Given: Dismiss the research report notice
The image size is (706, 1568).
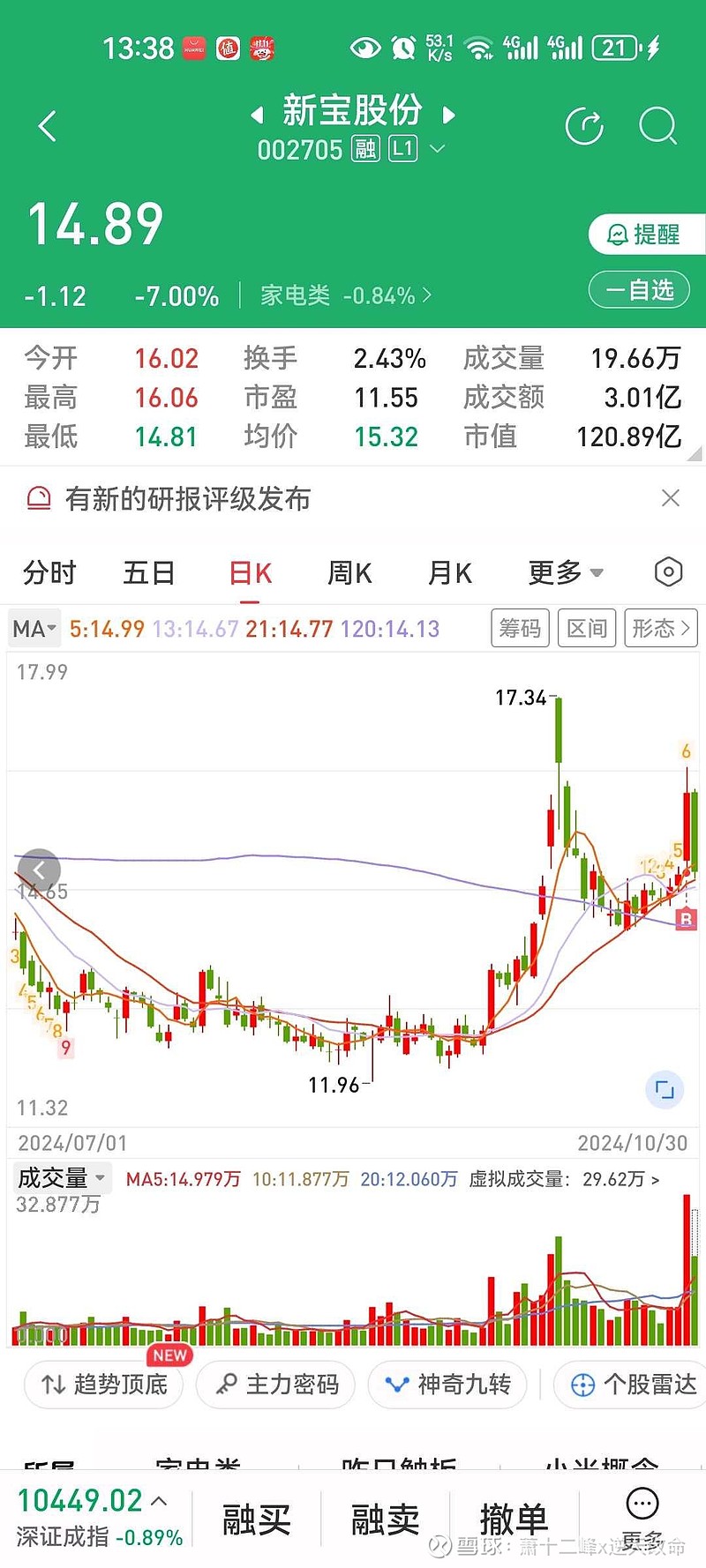Looking at the screenshot, I should tap(671, 498).
